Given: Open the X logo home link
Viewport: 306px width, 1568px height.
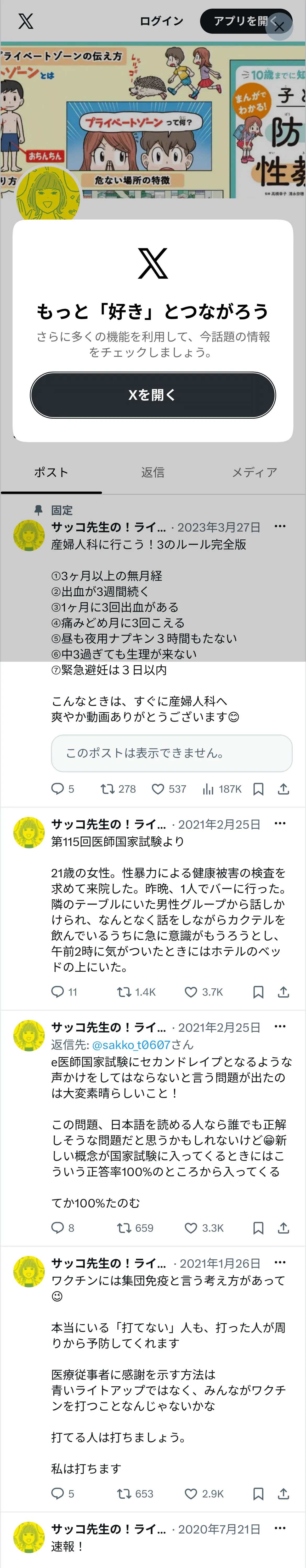Looking at the screenshot, I should (x=26, y=21).
